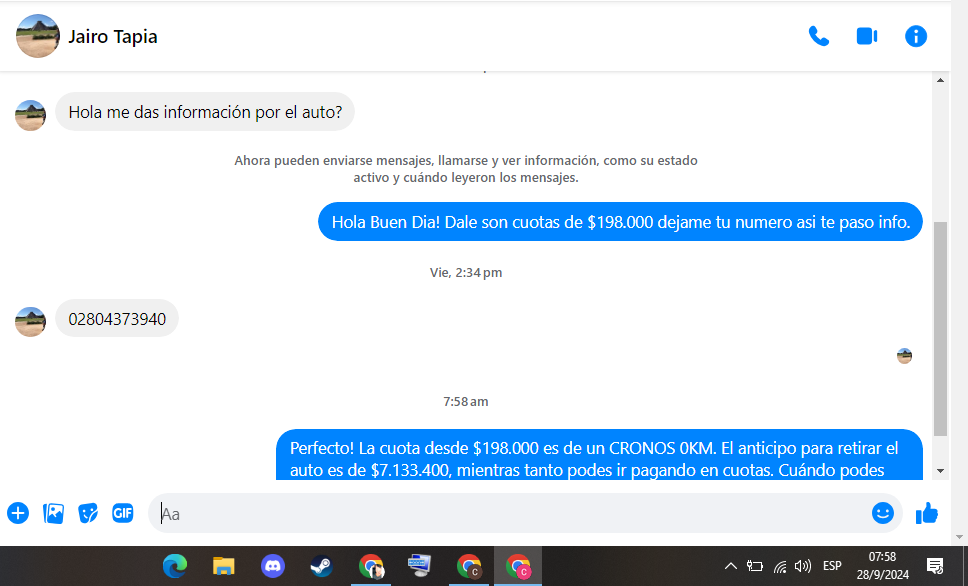Viewport: 968px width, 586px height.
Task: Open Microsoft Edge from taskbar
Action: coord(174,566)
